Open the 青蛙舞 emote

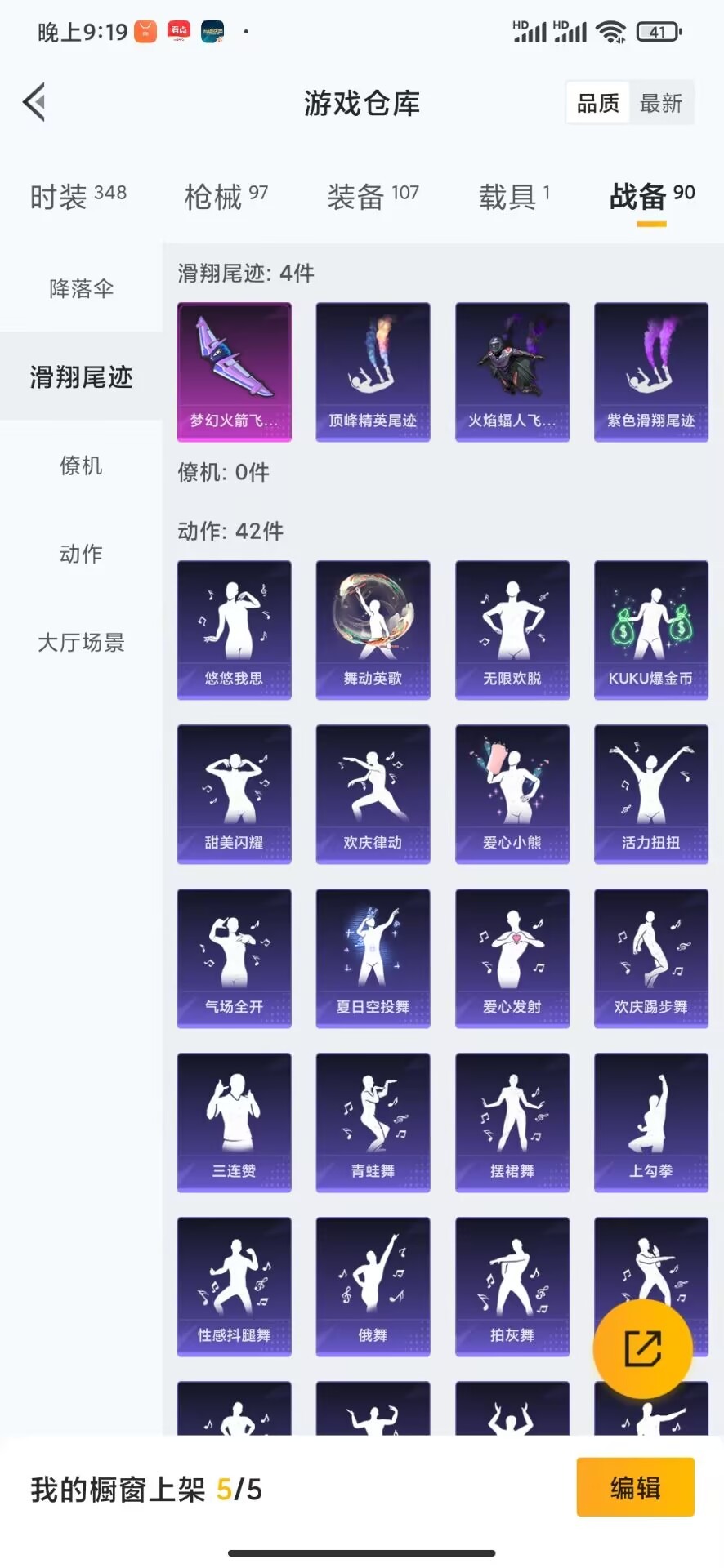click(373, 1122)
